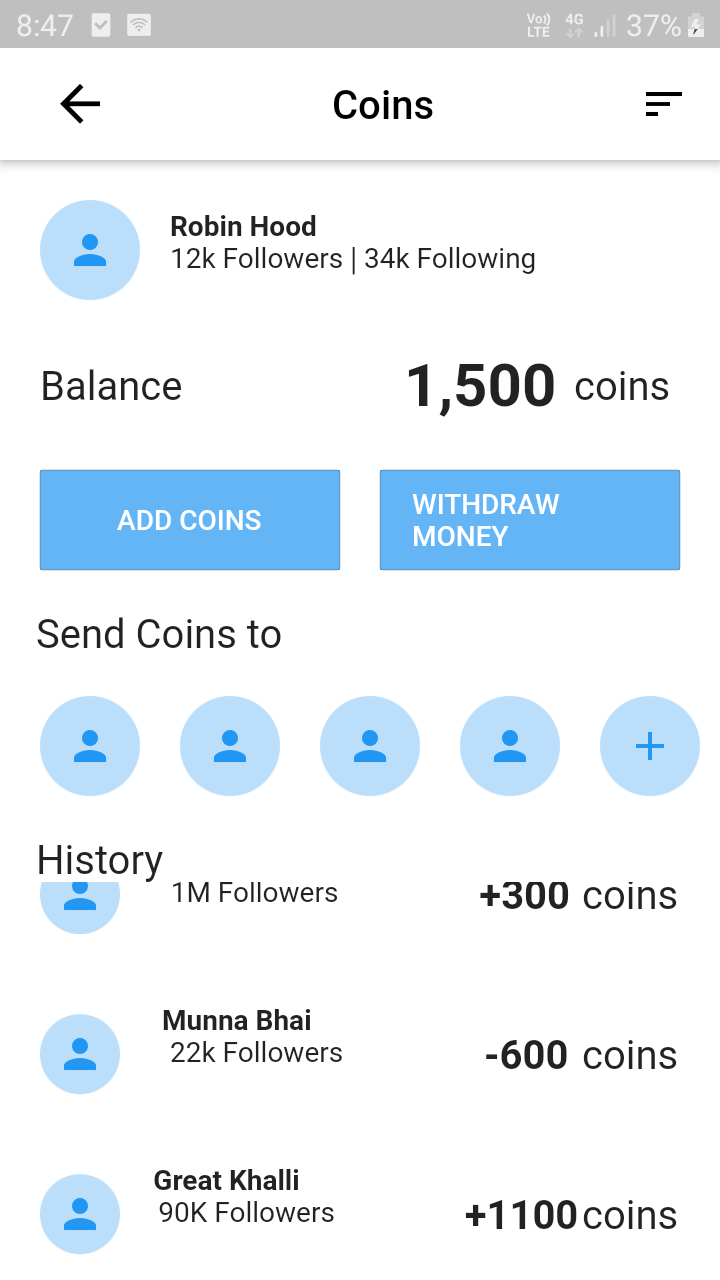Navigate back using the arrow icon

click(x=79, y=103)
